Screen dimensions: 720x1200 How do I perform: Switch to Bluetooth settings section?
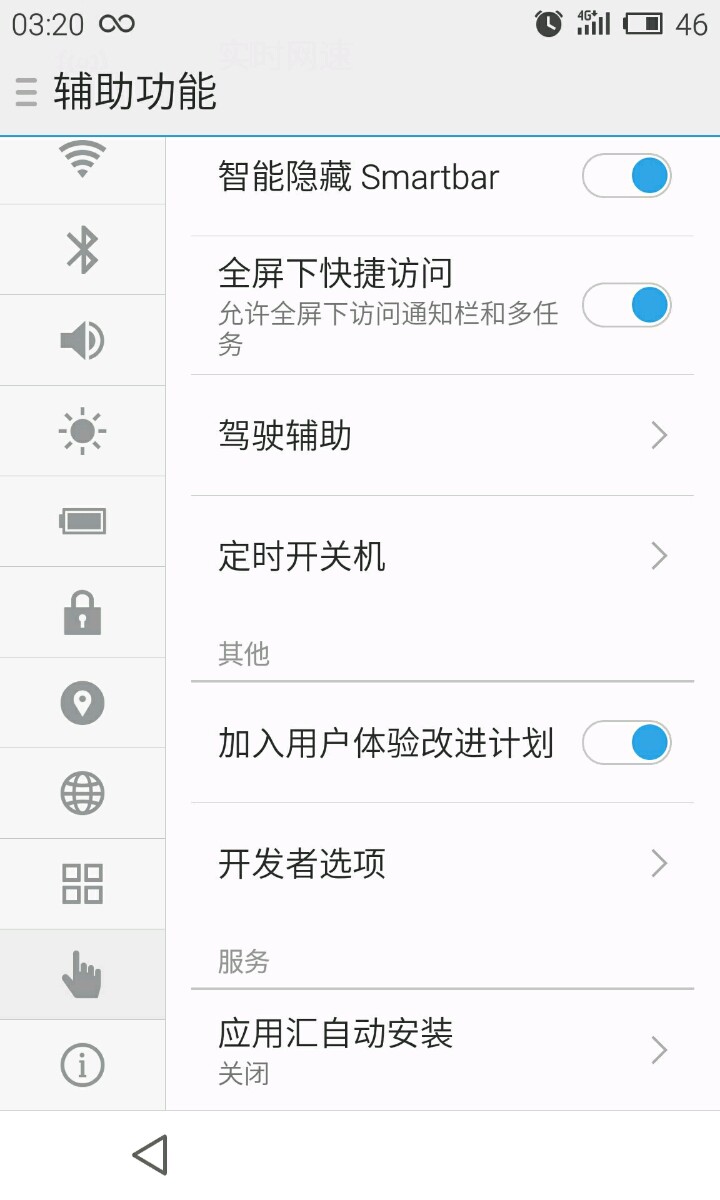tap(82, 250)
